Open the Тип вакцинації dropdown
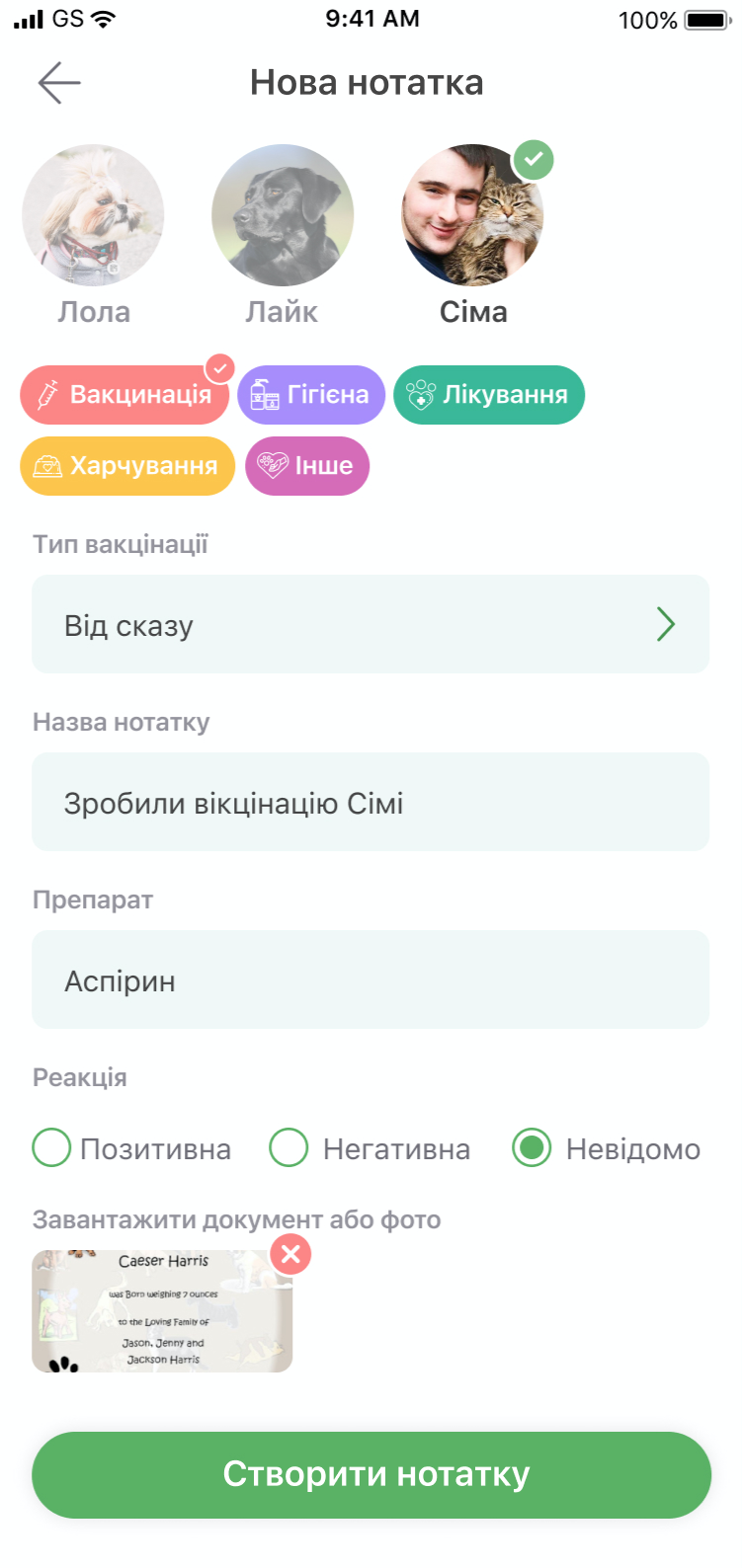 coord(371,625)
